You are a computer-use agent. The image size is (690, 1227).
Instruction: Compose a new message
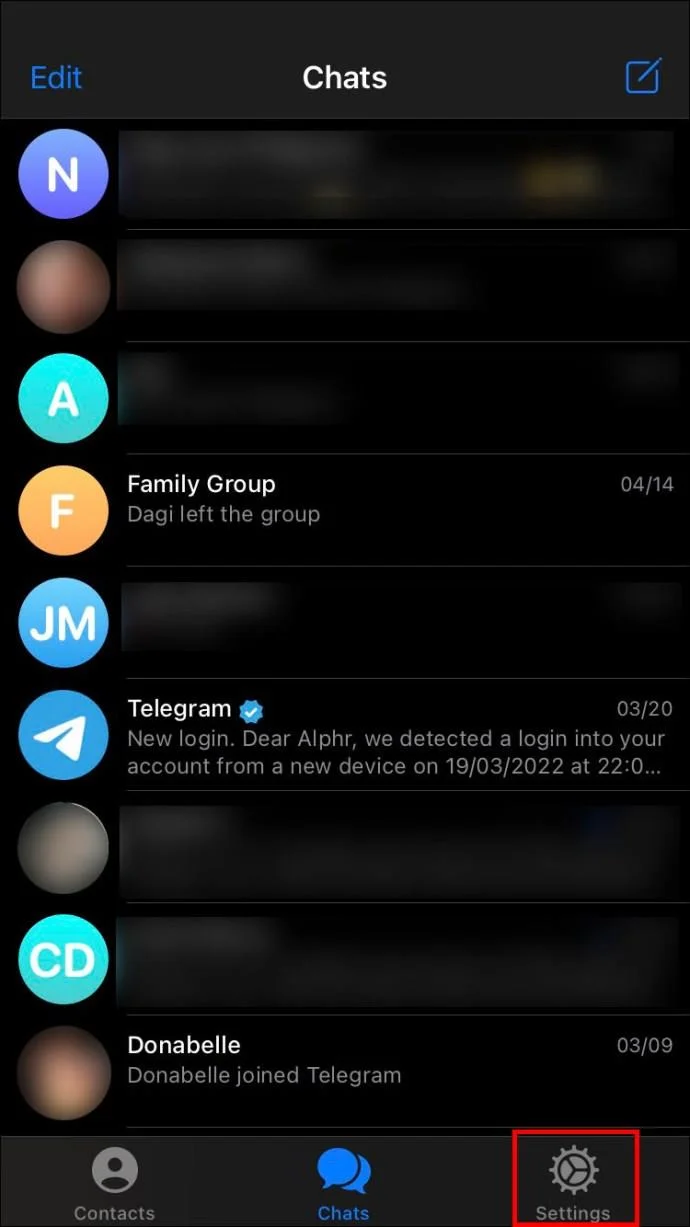point(643,76)
